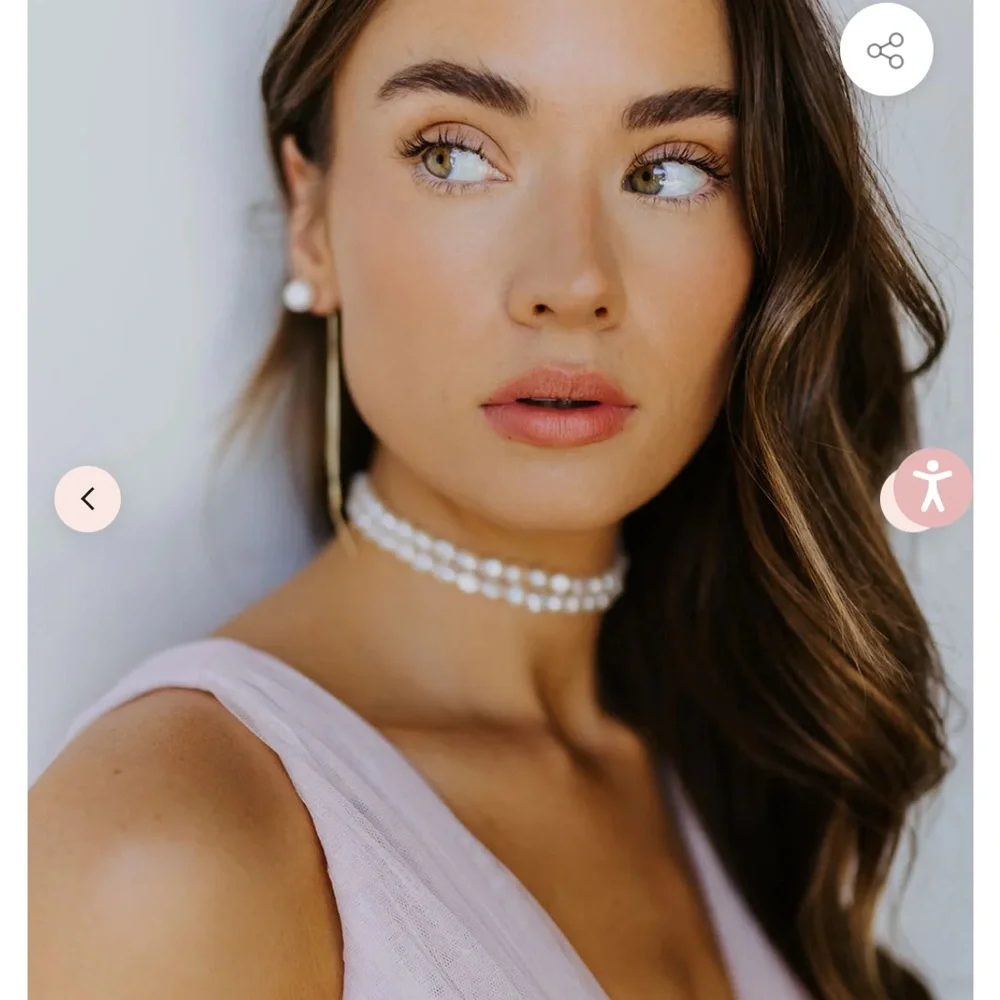Go to the previous product image
This screenshot has width=1000, height=1000.
(x=88, y=499)
